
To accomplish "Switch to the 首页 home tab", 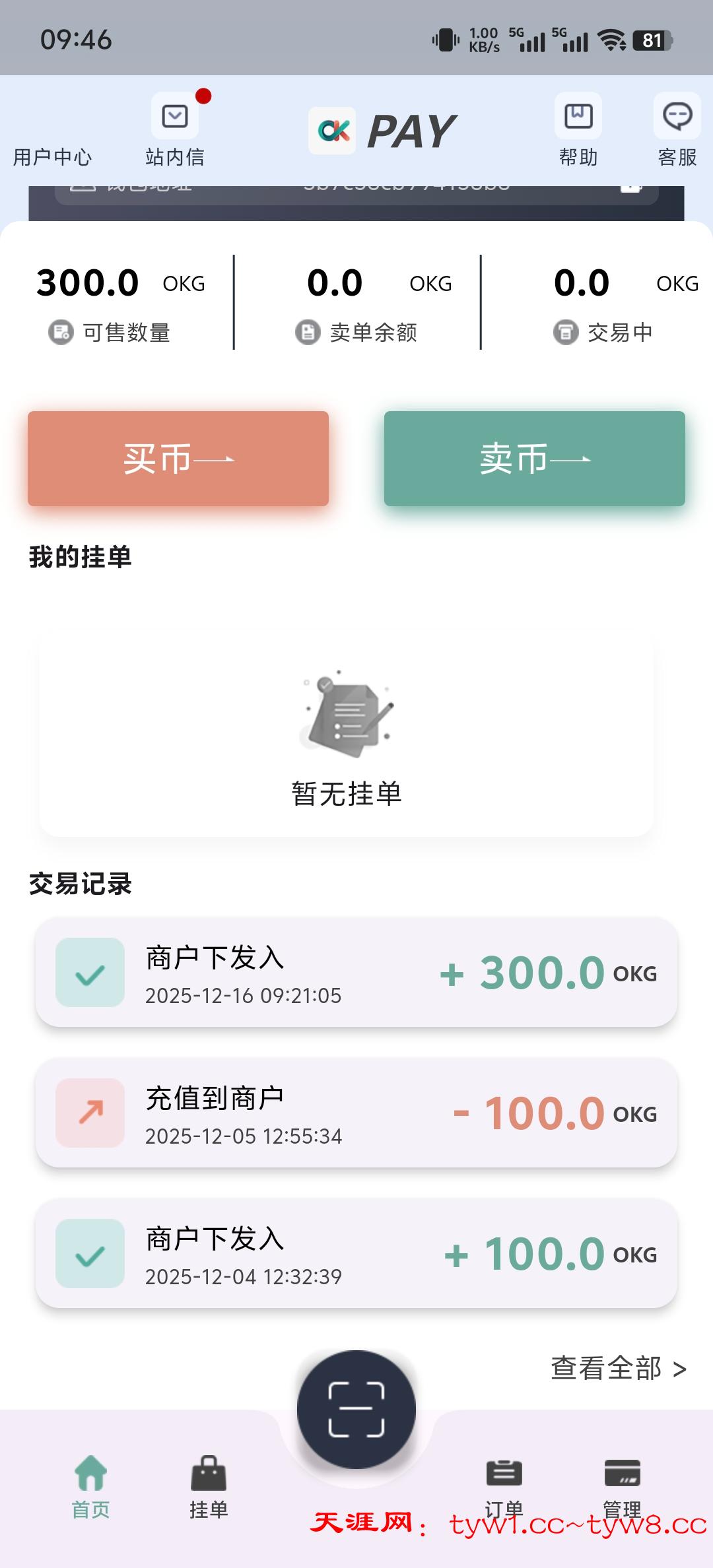I will [90, 1485].
